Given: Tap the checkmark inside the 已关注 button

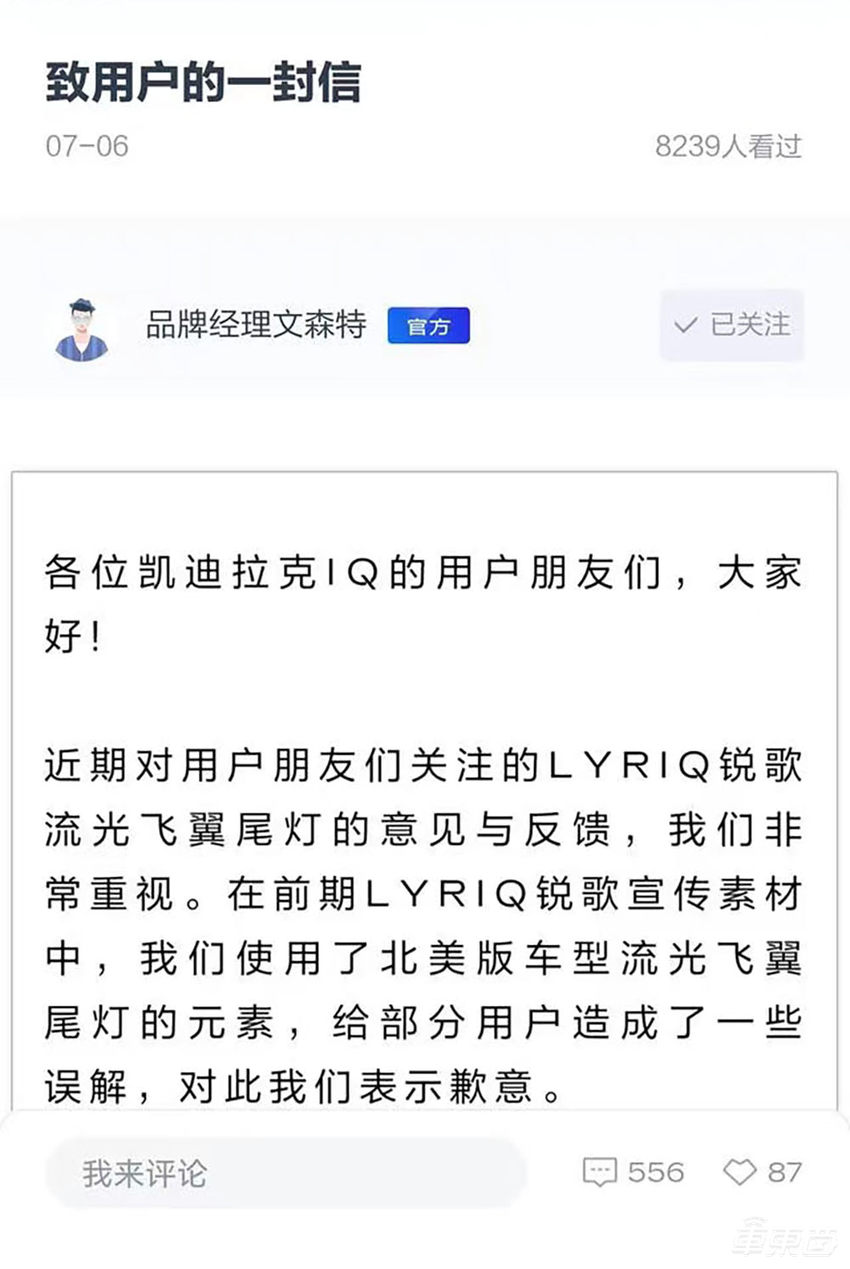Looking at the screenshot, I should (x=685, y=326).
